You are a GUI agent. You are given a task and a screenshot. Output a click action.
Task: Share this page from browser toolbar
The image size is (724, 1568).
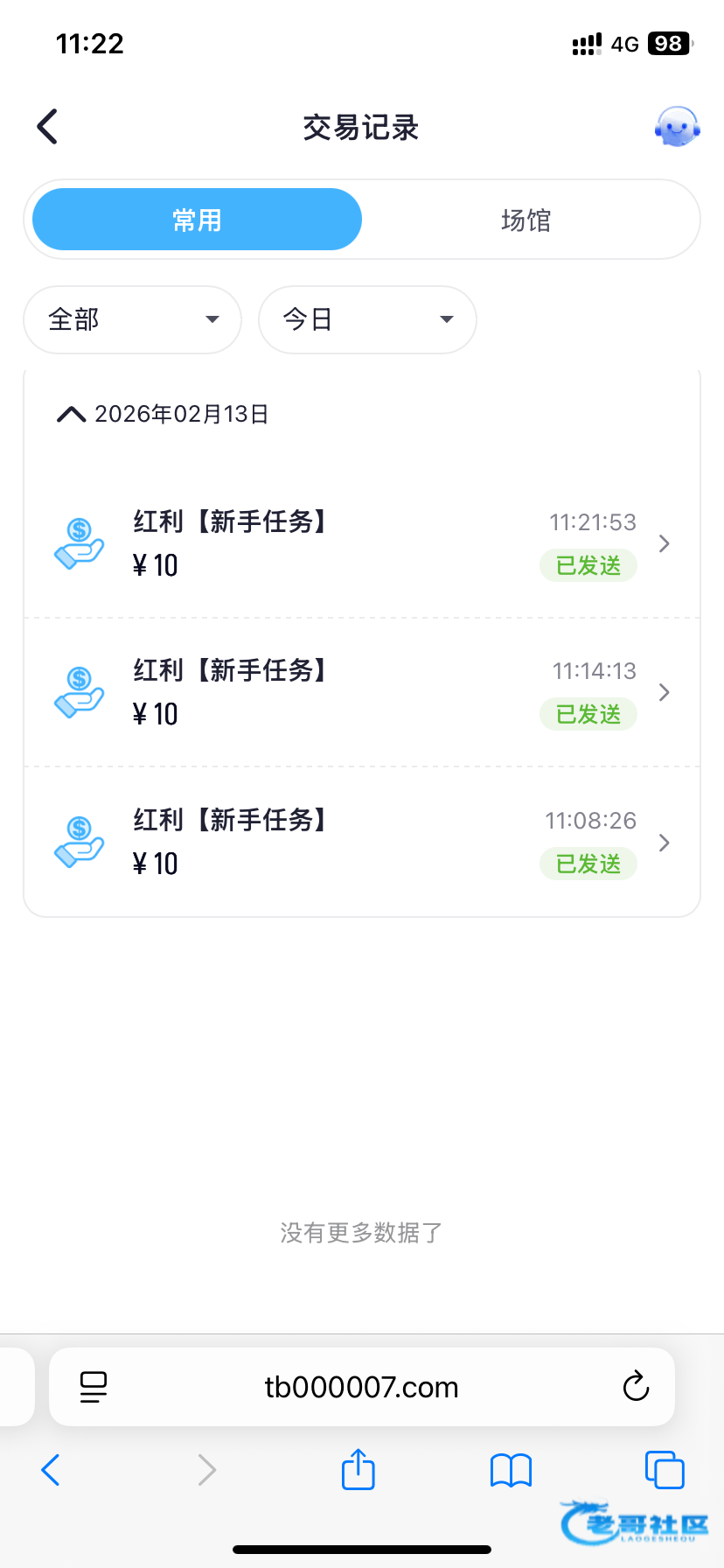pyautogui.click(x=358, y=1469)
